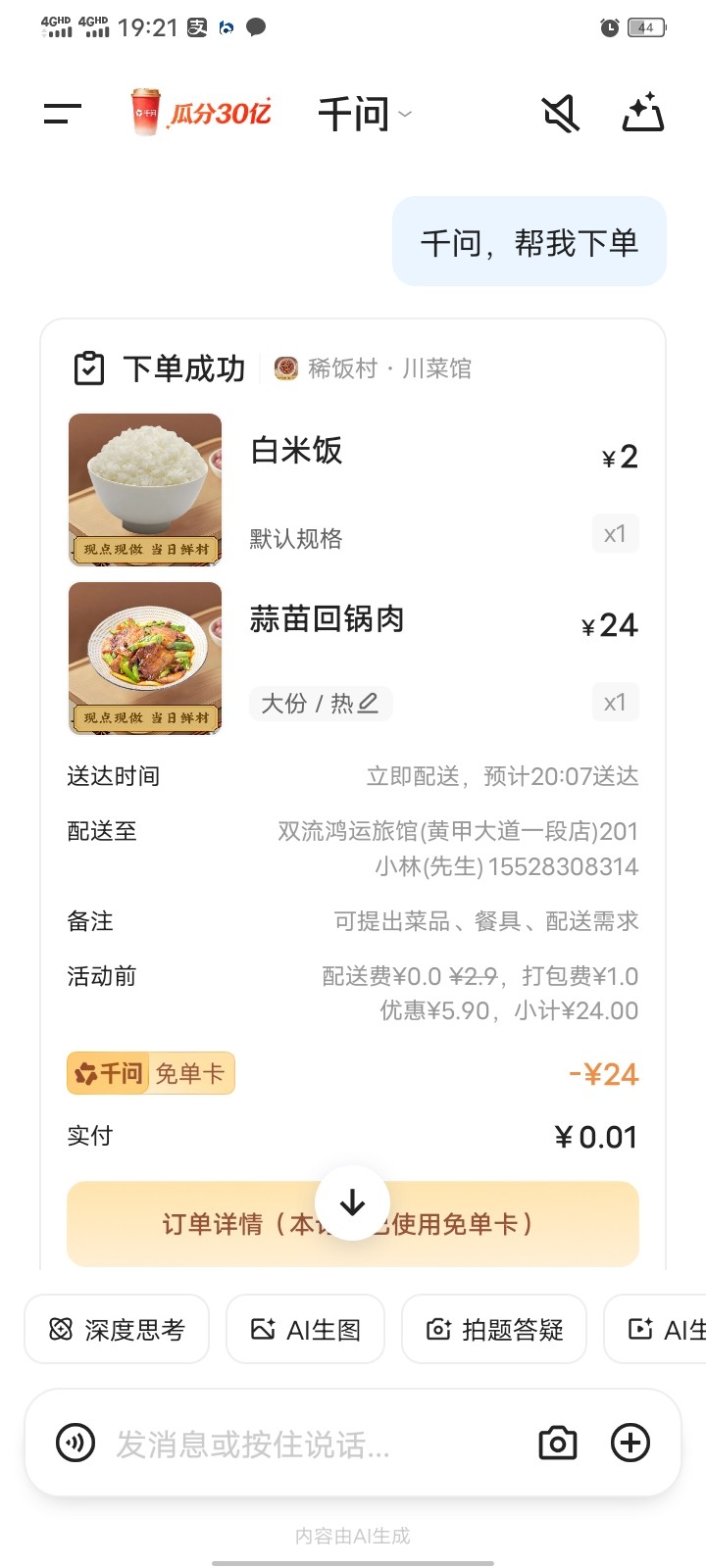Image resolution: width=706 pixels, height=1568 pixels.
Task: Toggle the muted speaker icon
Action: point(561,115)
